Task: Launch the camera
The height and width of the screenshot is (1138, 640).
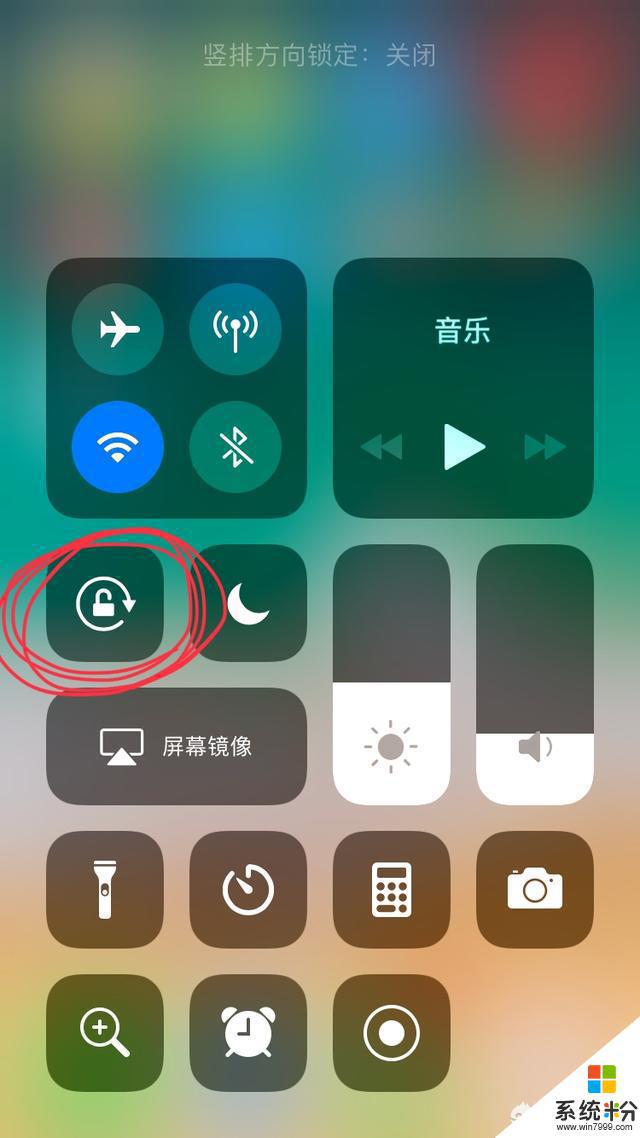Action: tap(535, 889)
